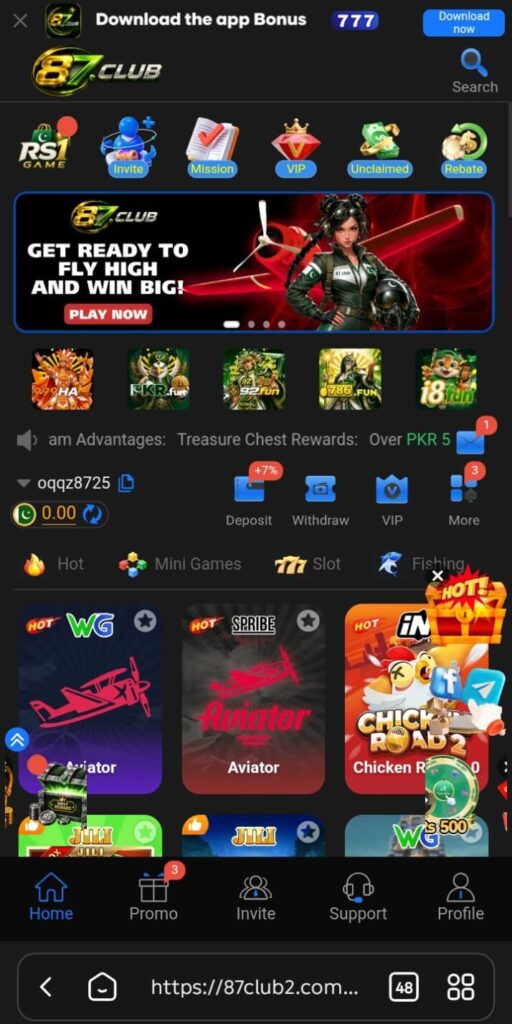The width and height of the screenshot is (512, 1024).
Task: Open the Mission shortcut
Action: 212,146
